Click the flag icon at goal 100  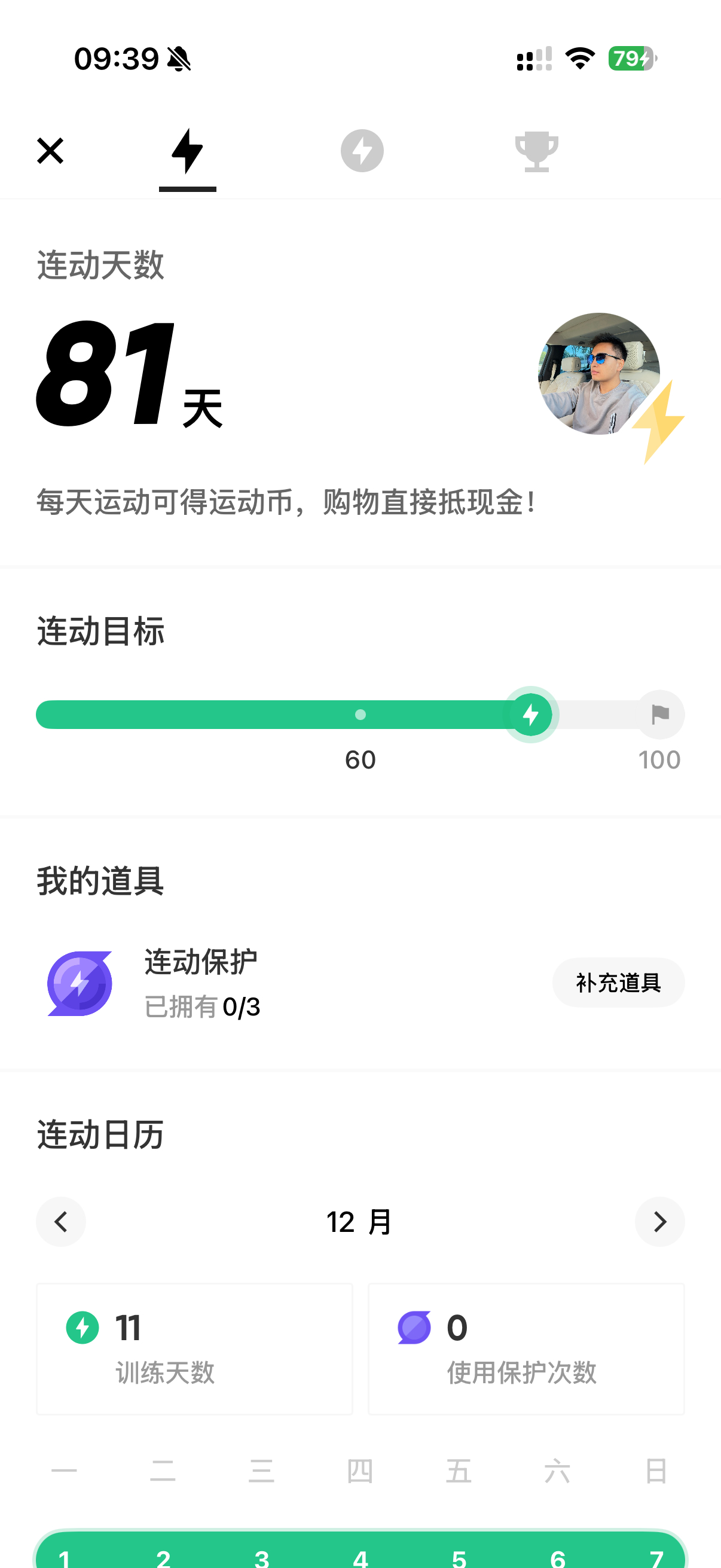[660, 715]
